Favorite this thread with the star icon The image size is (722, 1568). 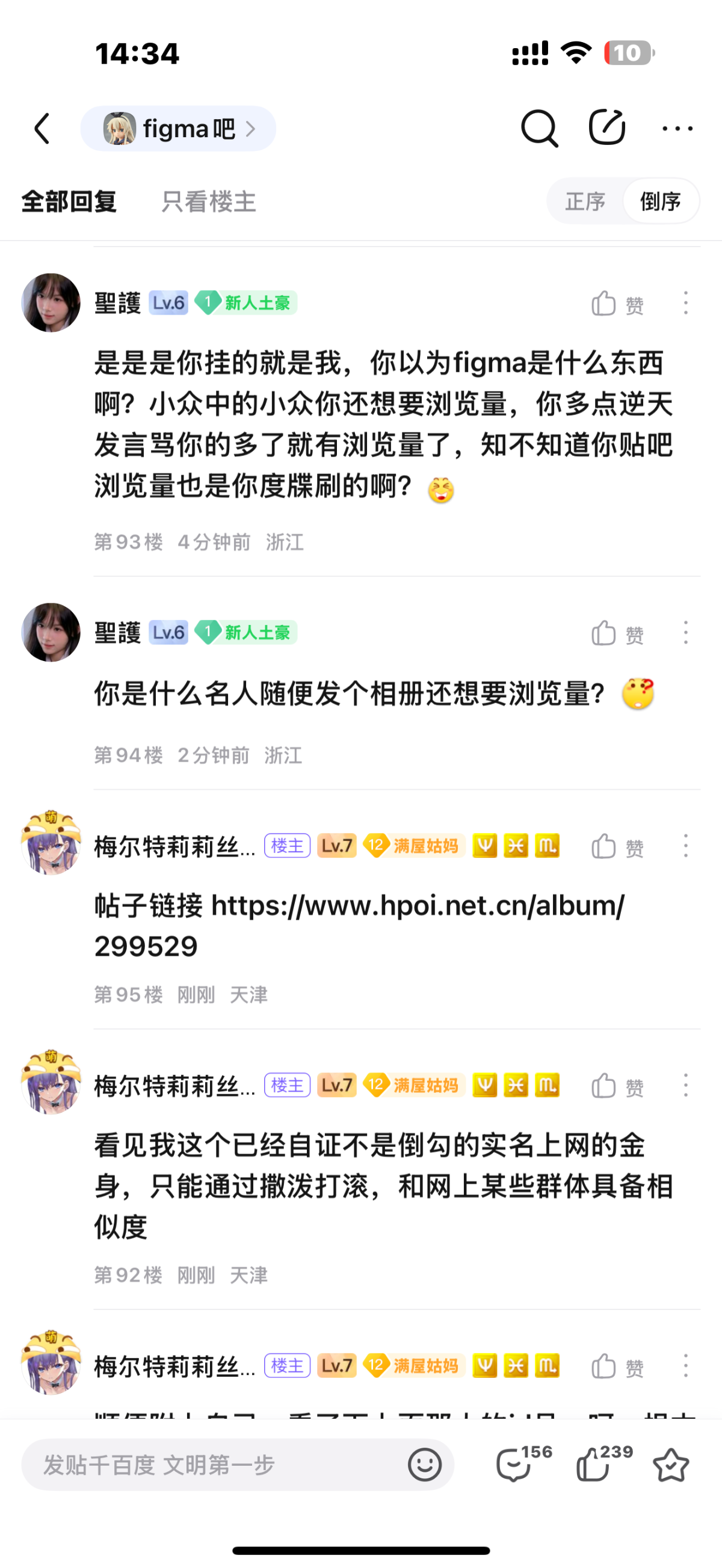671,1465
